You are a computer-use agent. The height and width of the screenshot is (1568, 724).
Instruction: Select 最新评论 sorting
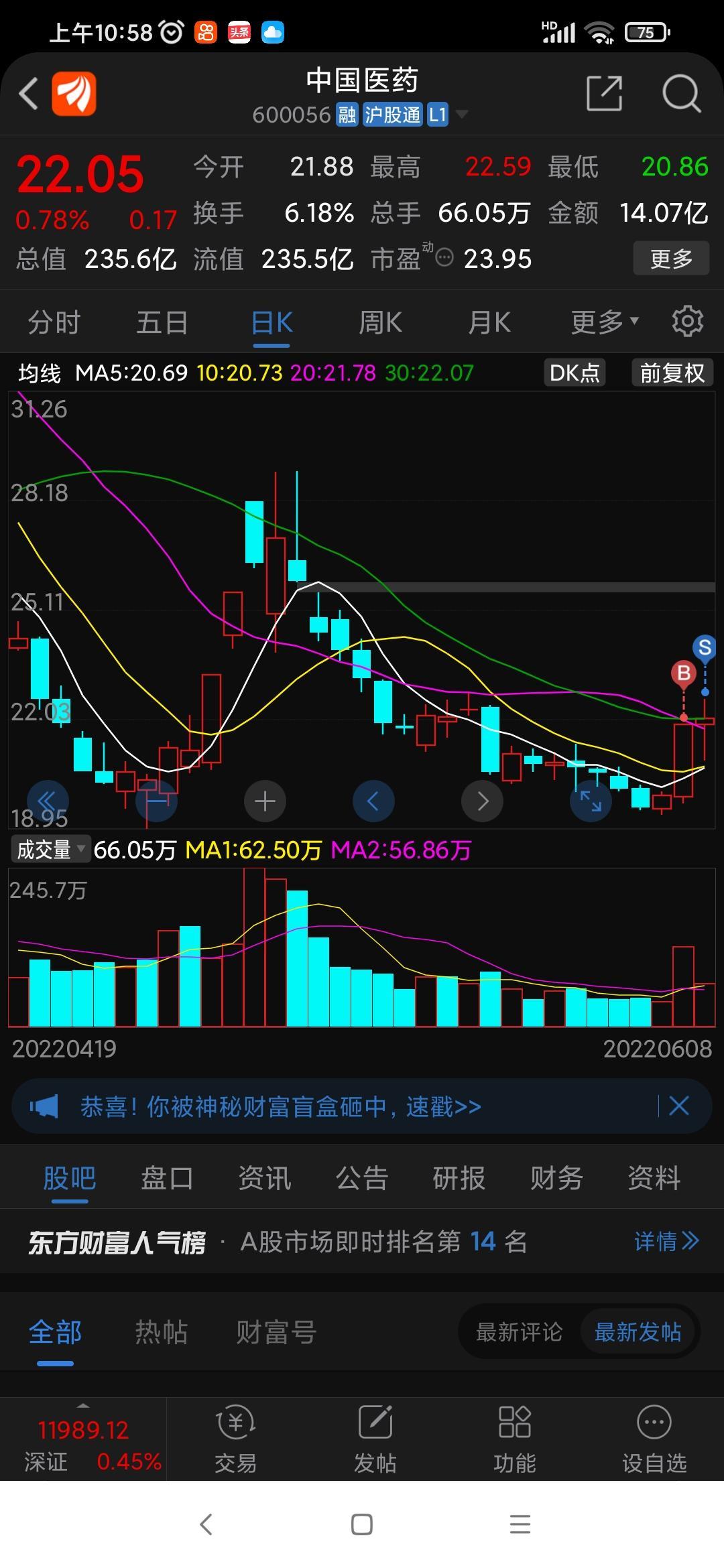coord(520,1332)
